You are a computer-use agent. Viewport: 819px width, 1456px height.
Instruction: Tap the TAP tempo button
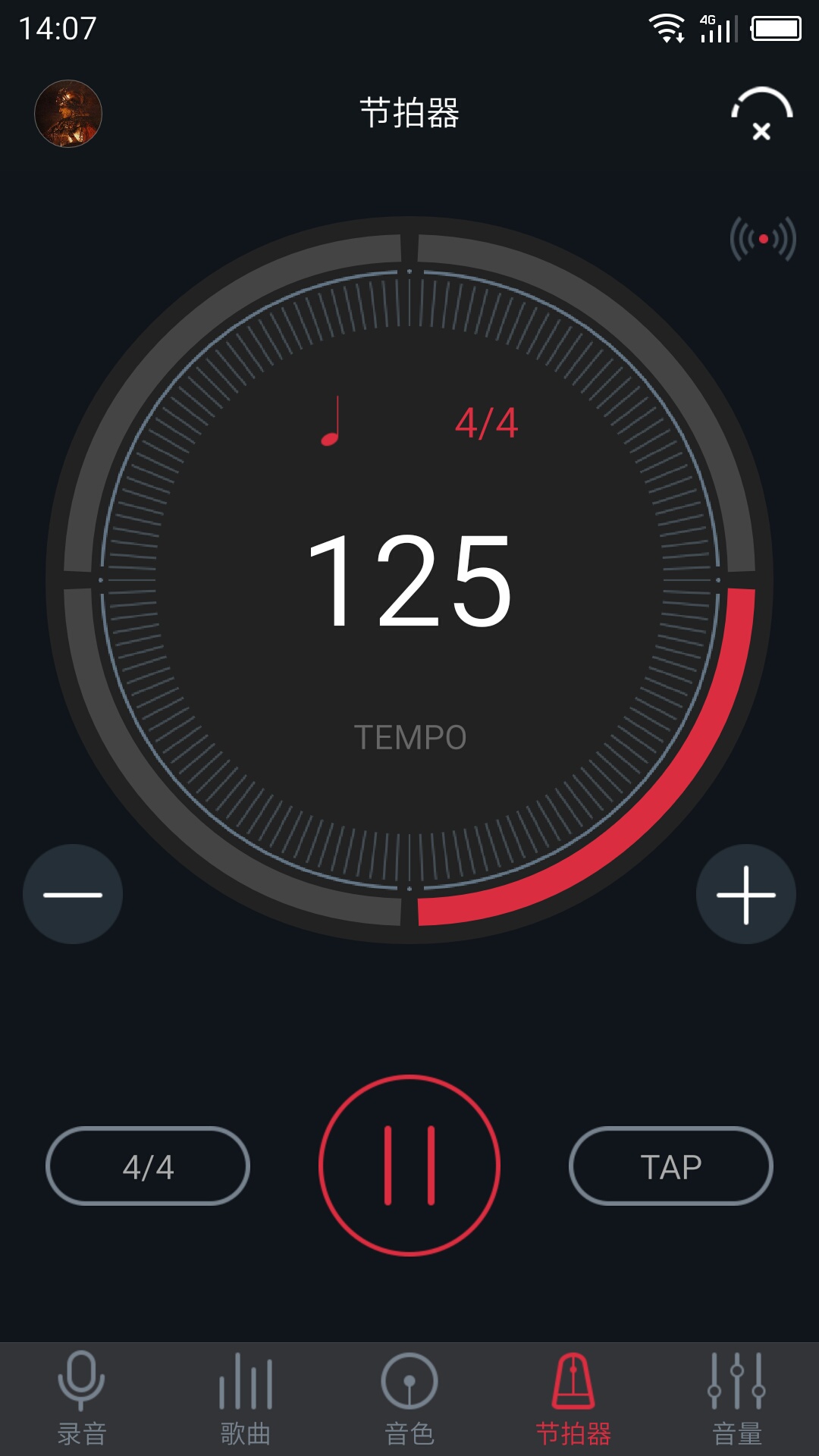[x=671, y=1166]
